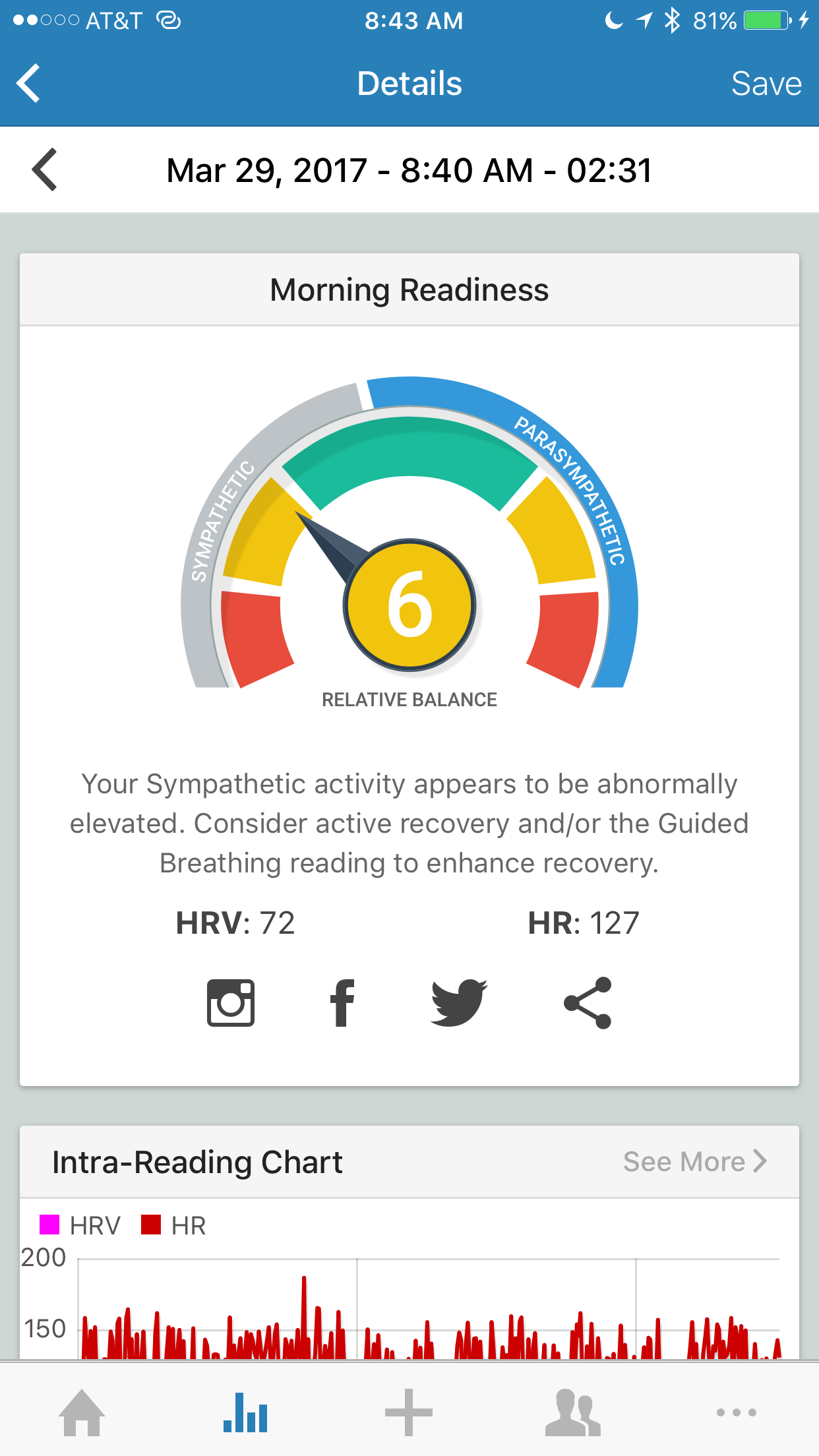This screenshot has height=1456, width=819.
Task: Open the generic share icon
Action: click(588, 1003)
